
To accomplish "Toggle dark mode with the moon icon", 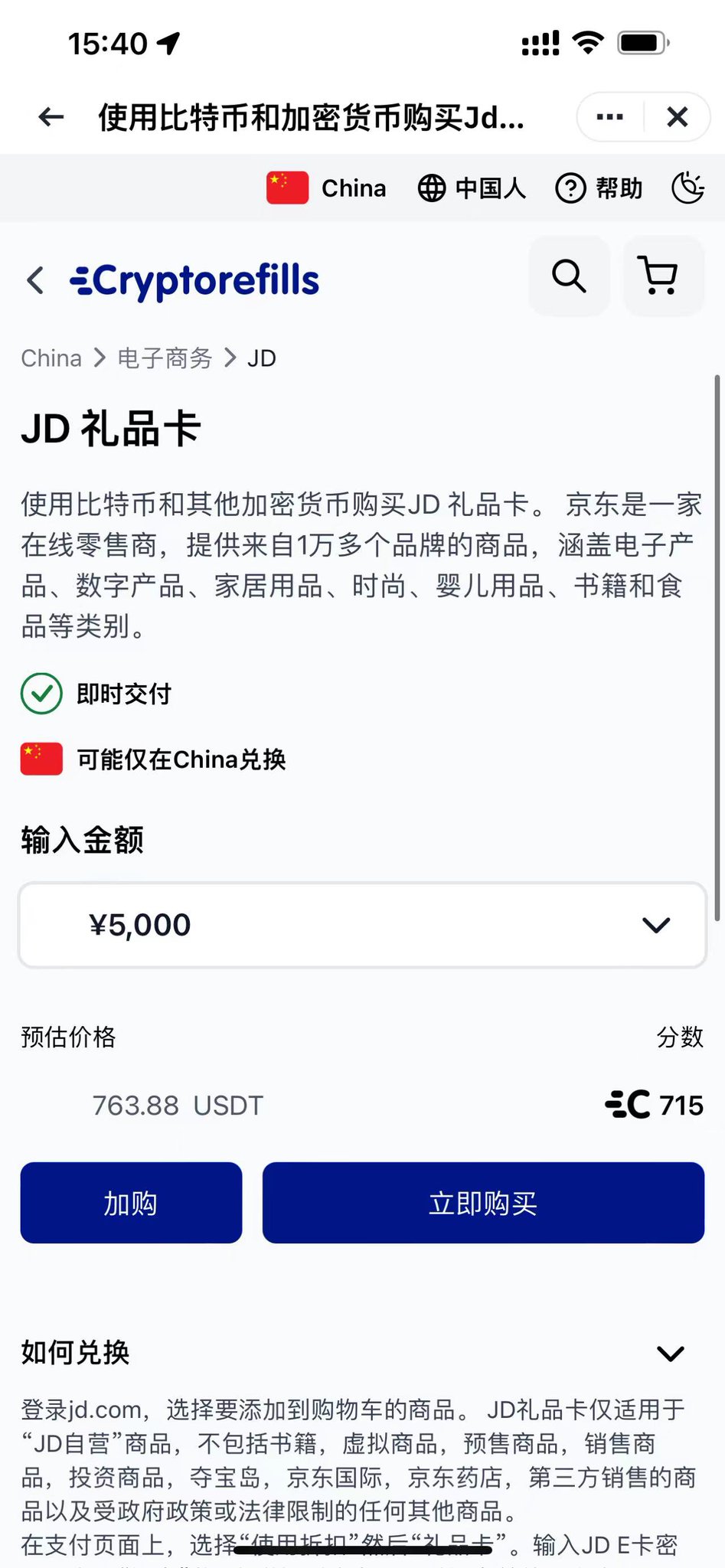I will pos(687,188).
